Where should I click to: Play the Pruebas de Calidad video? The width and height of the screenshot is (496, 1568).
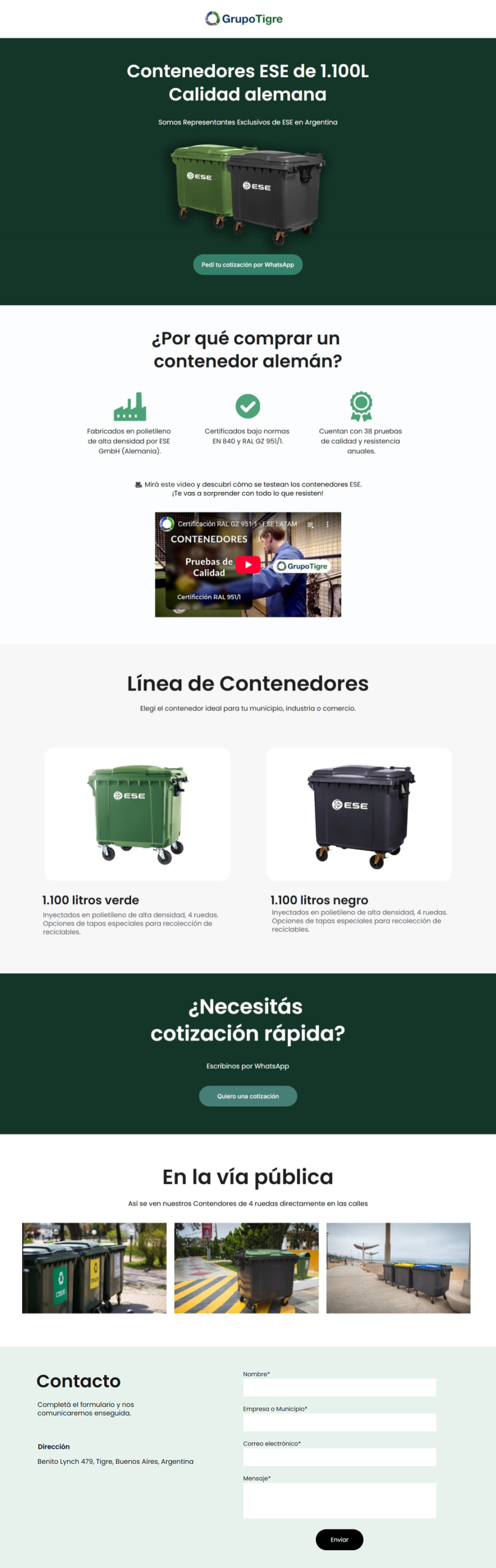[x=248, y=565]
